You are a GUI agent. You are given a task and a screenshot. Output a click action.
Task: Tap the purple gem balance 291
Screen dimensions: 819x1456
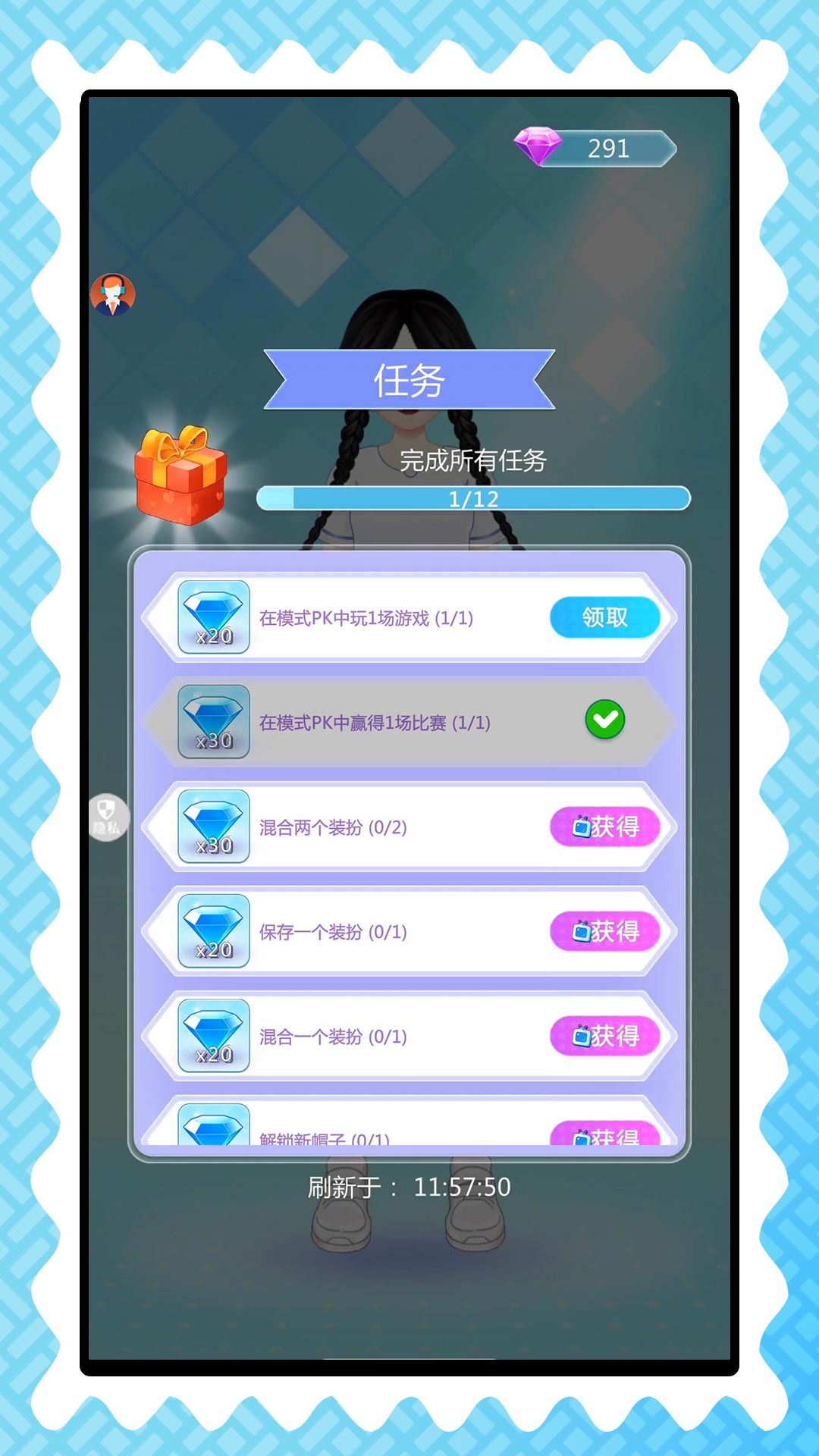tap(595, 148)
